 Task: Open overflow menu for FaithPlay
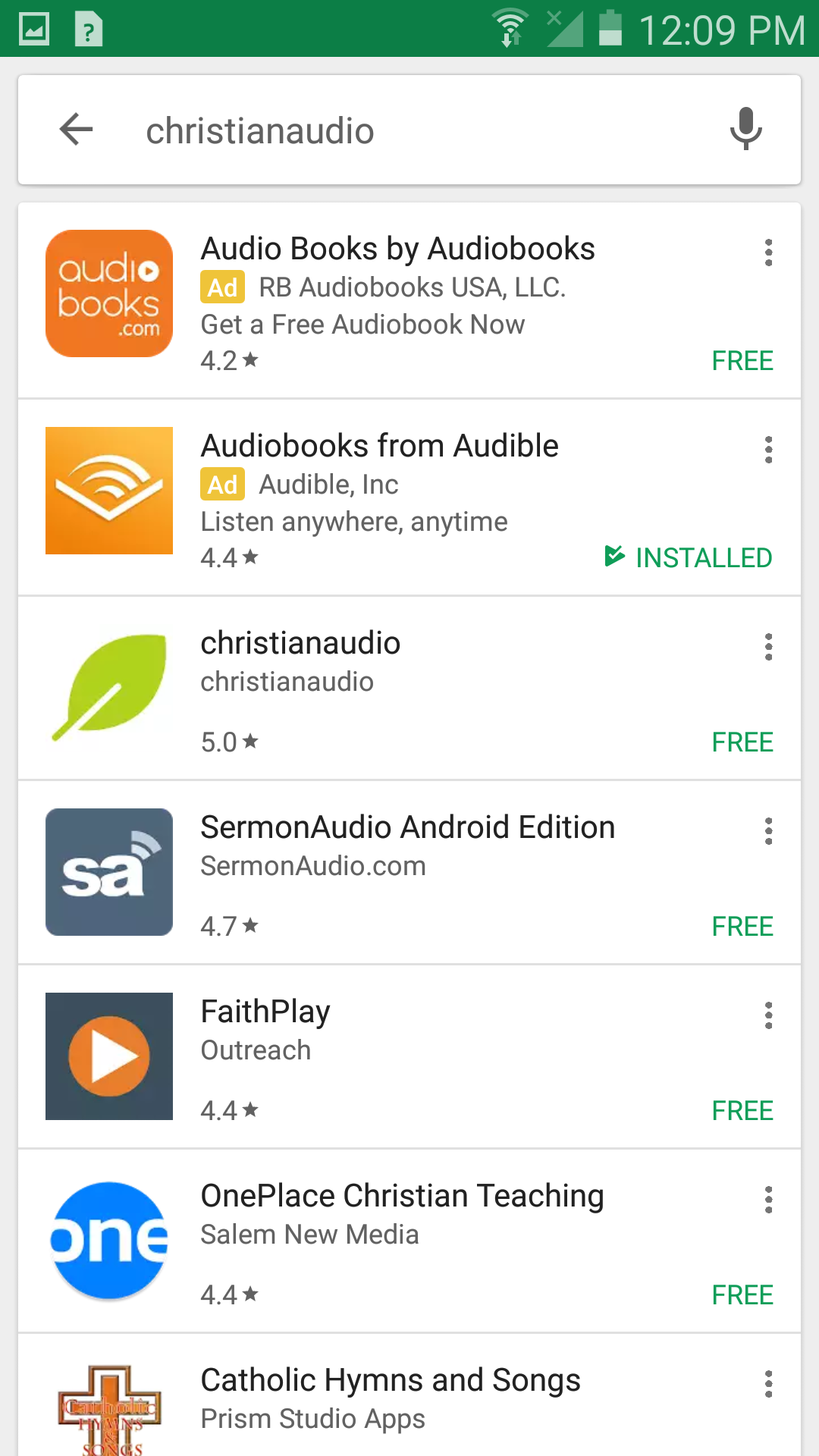tap(769, 1015)
